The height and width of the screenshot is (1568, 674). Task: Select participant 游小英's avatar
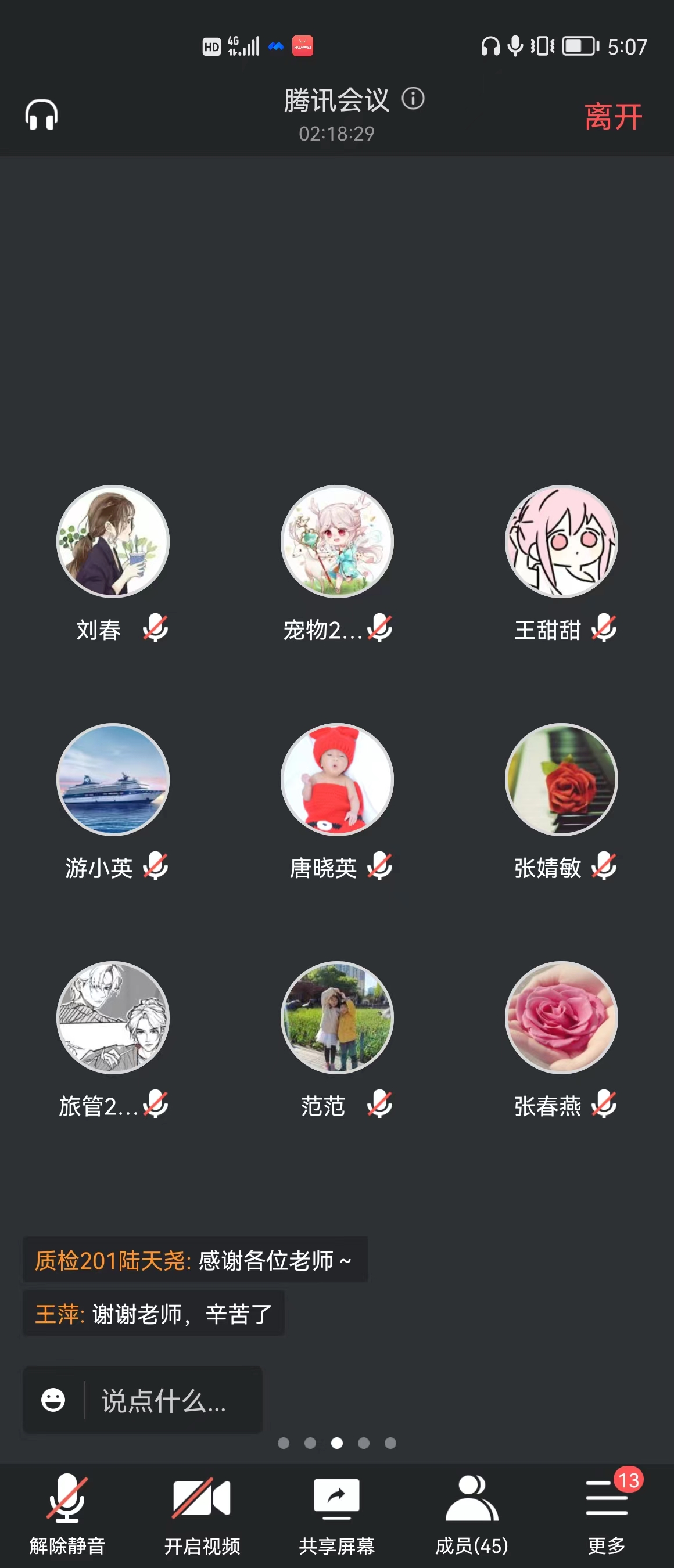[x=113, y=779]
